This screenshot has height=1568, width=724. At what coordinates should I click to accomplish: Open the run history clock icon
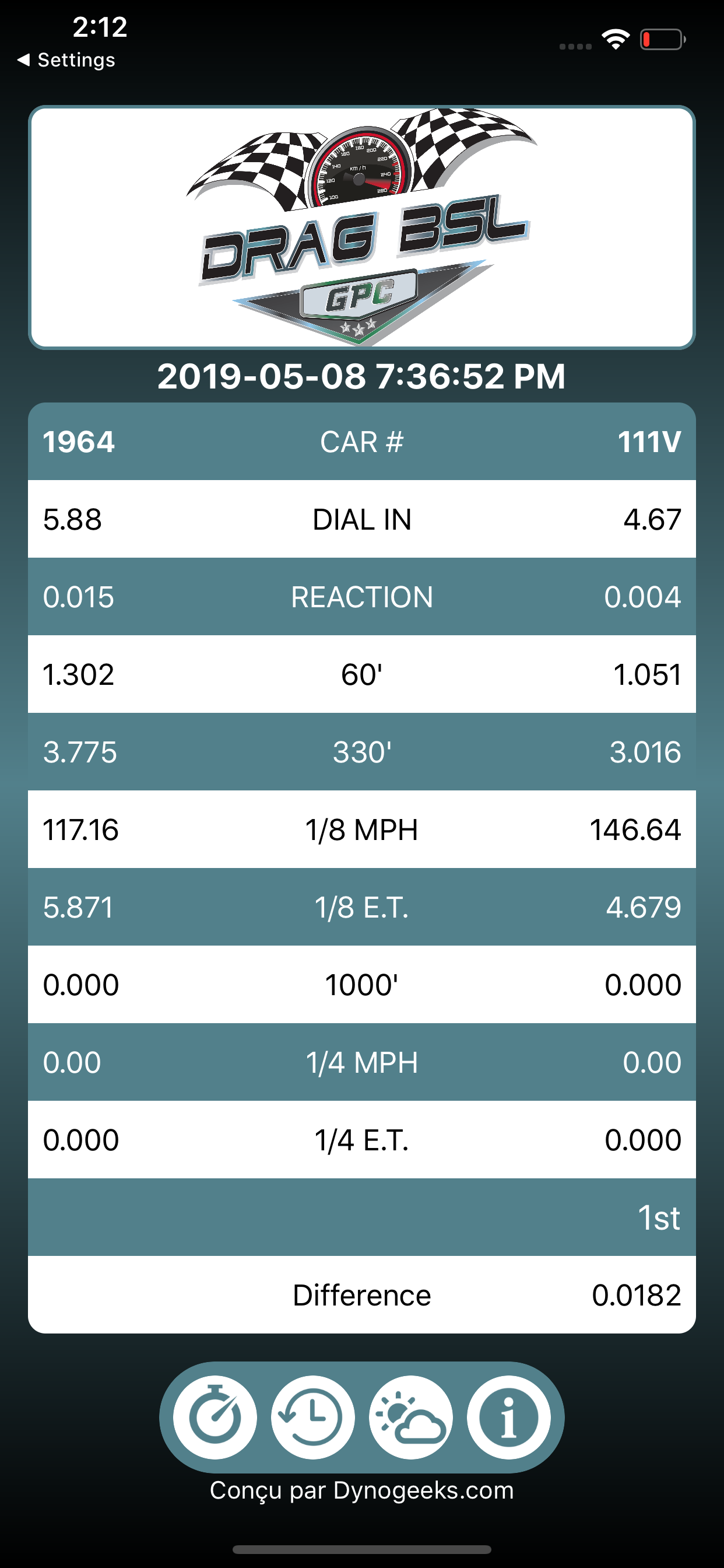pyautogui.click(x=312, y=1417)
